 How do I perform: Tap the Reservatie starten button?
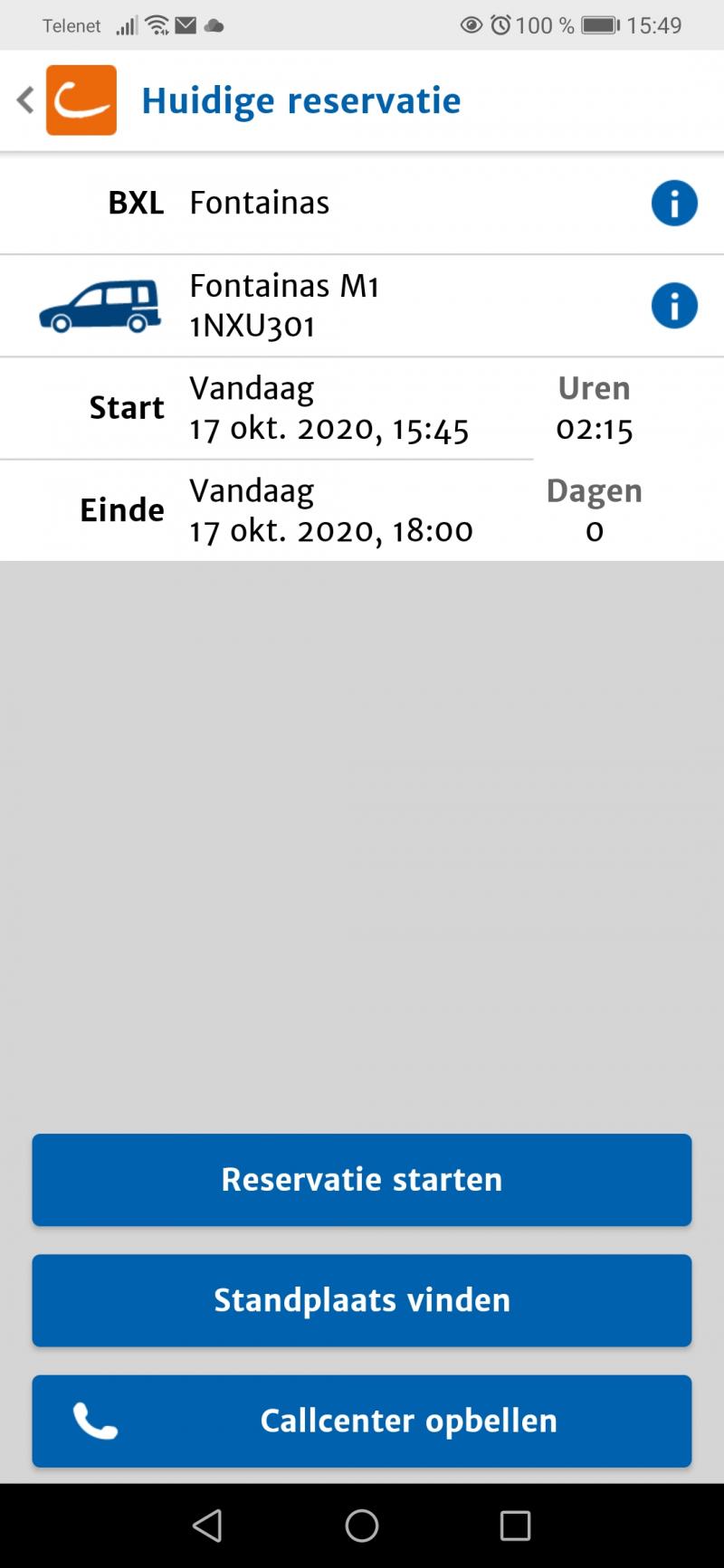pyautogui.click(x=362, y=1180)
